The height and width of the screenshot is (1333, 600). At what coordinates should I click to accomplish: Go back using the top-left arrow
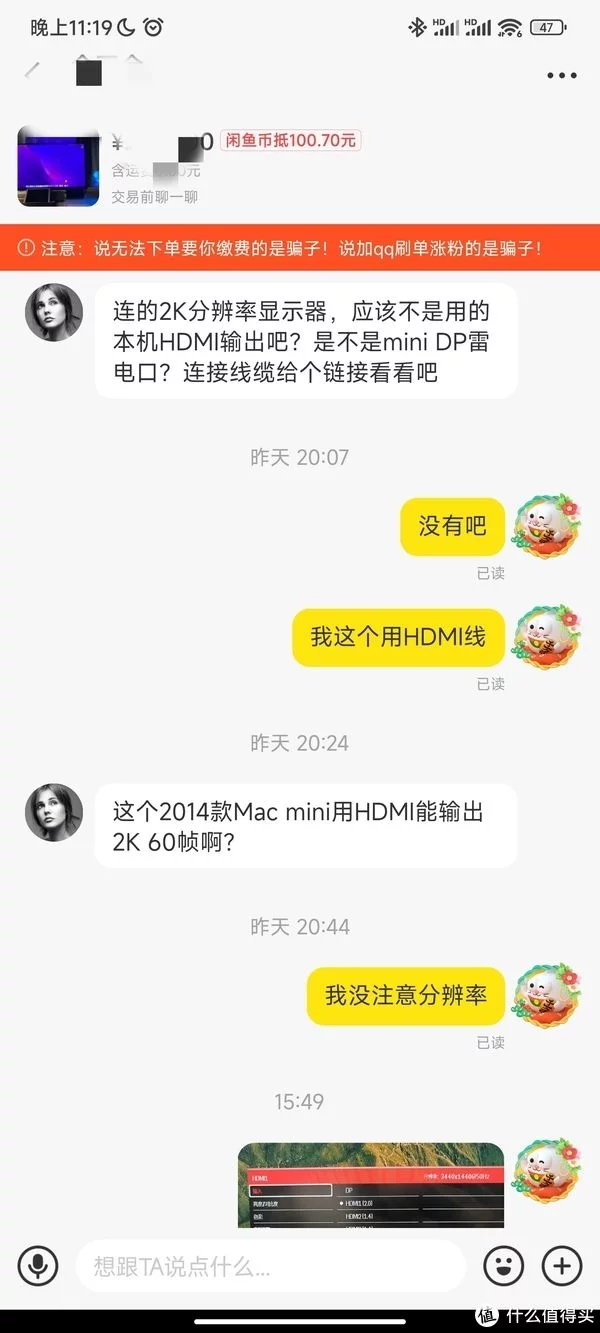[x=33, y=72]
